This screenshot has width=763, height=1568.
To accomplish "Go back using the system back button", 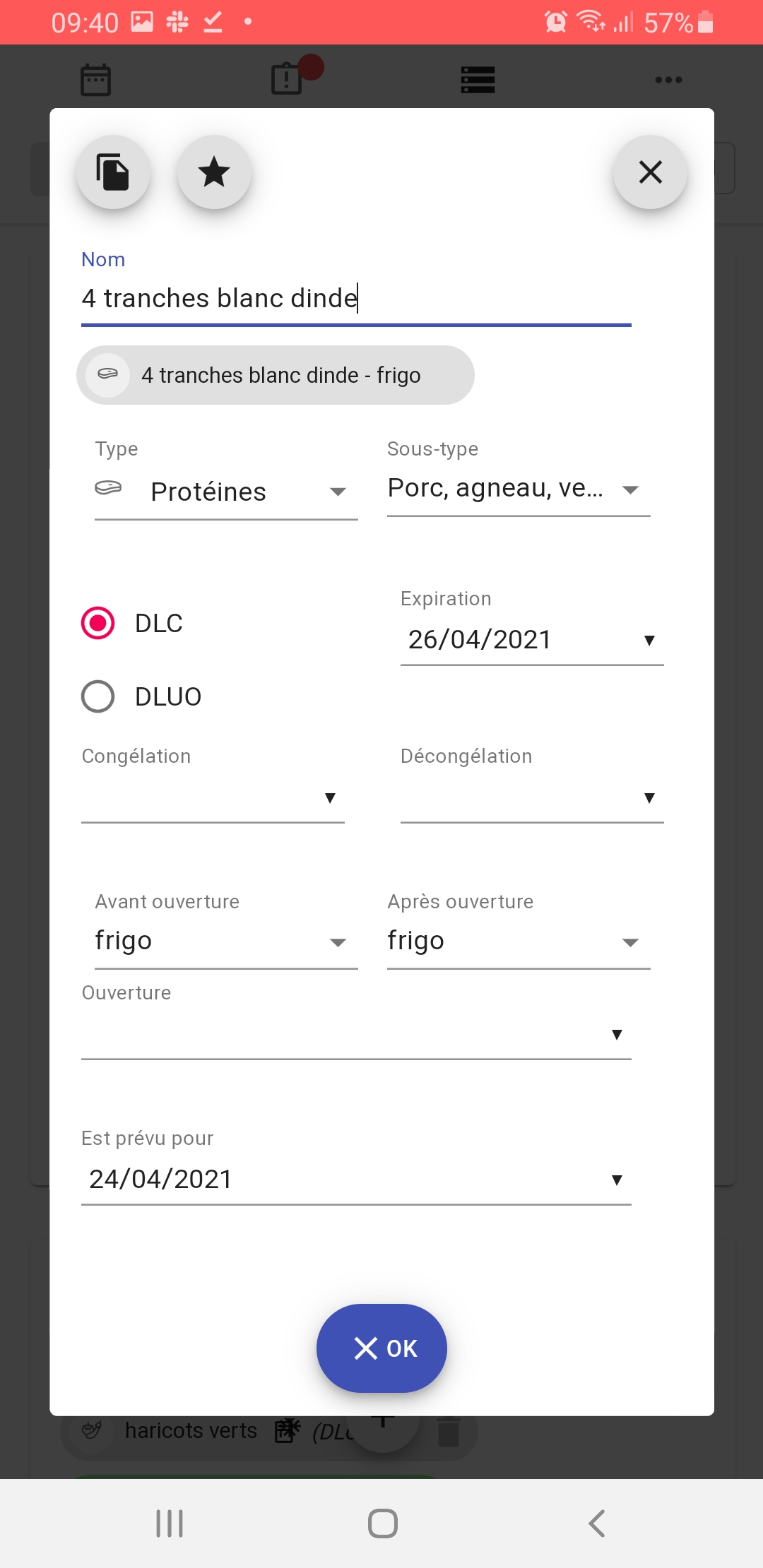I will click(x=597, y=1524).
